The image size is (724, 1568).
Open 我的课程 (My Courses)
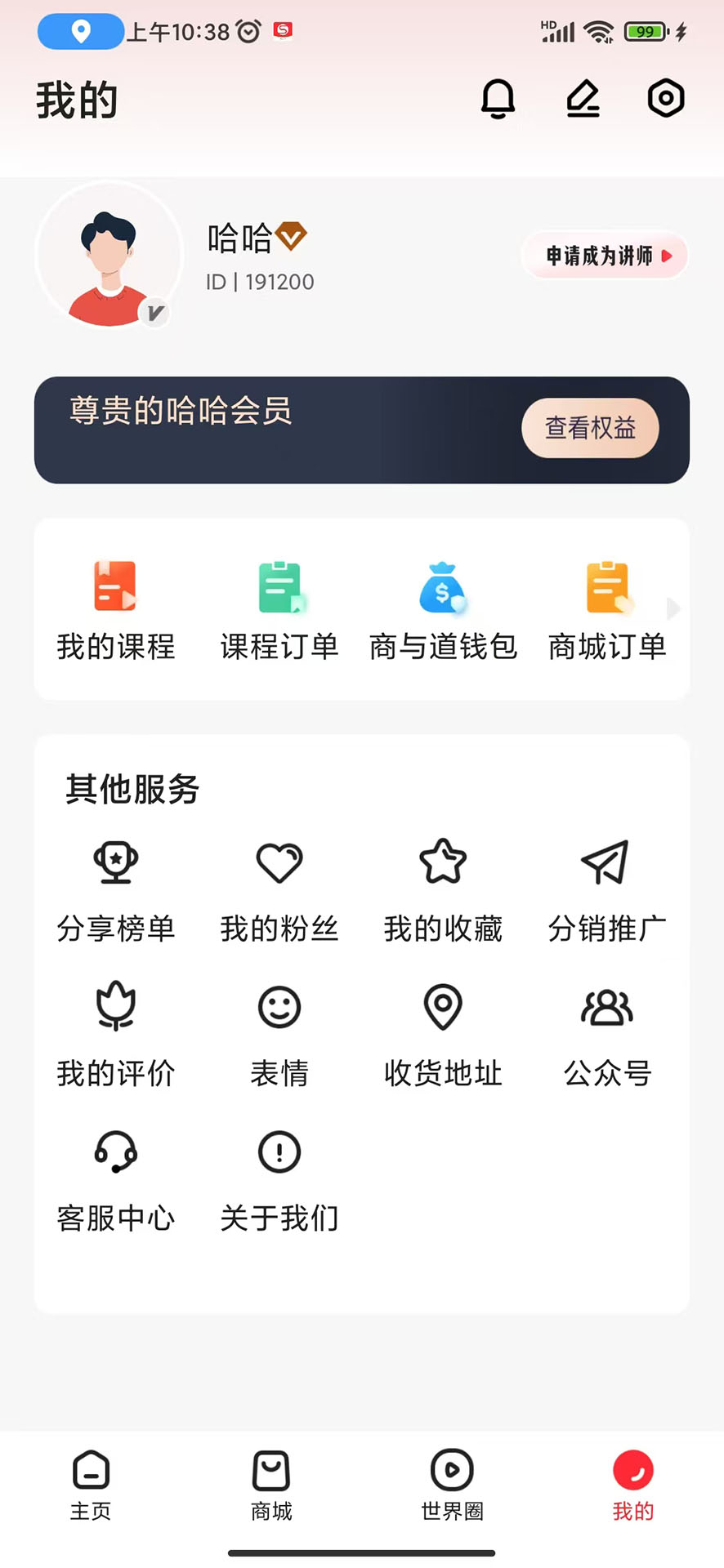115,608
